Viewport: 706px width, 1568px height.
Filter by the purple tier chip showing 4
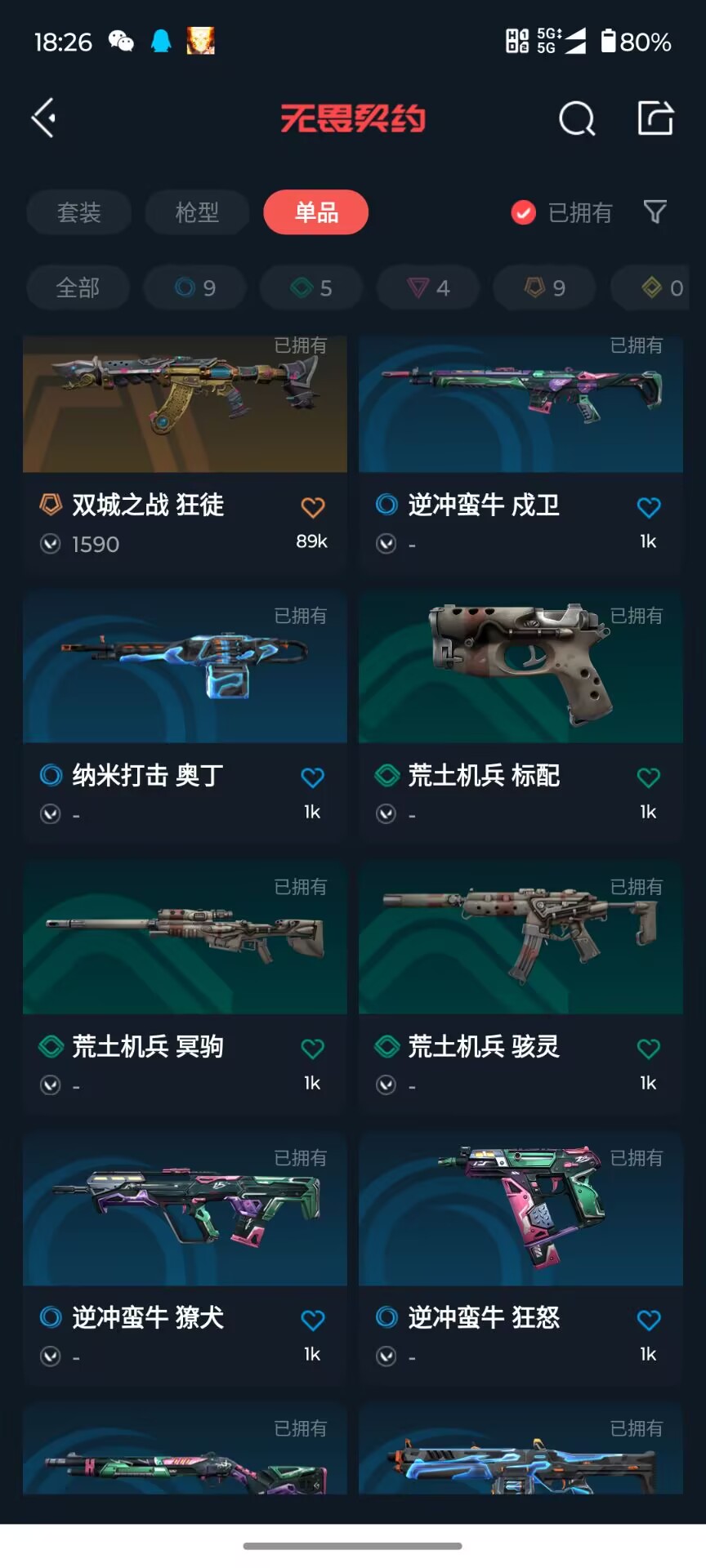pos(428,287)
